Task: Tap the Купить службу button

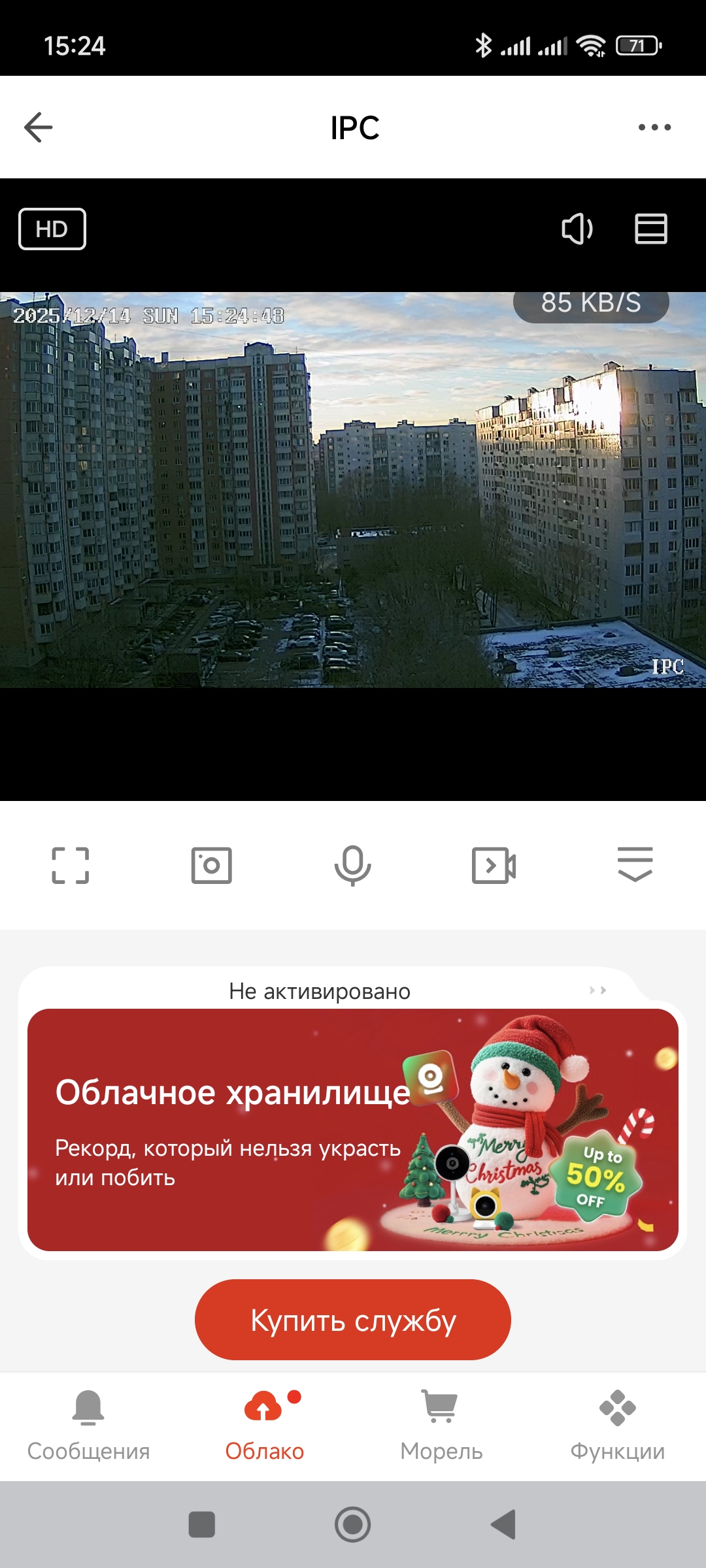Action: 353,1320
